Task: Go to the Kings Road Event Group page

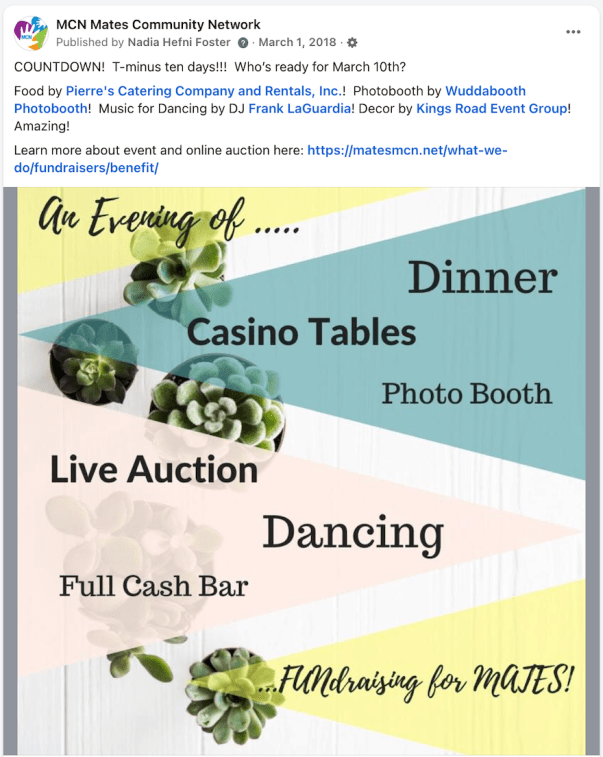Action: 491,108
